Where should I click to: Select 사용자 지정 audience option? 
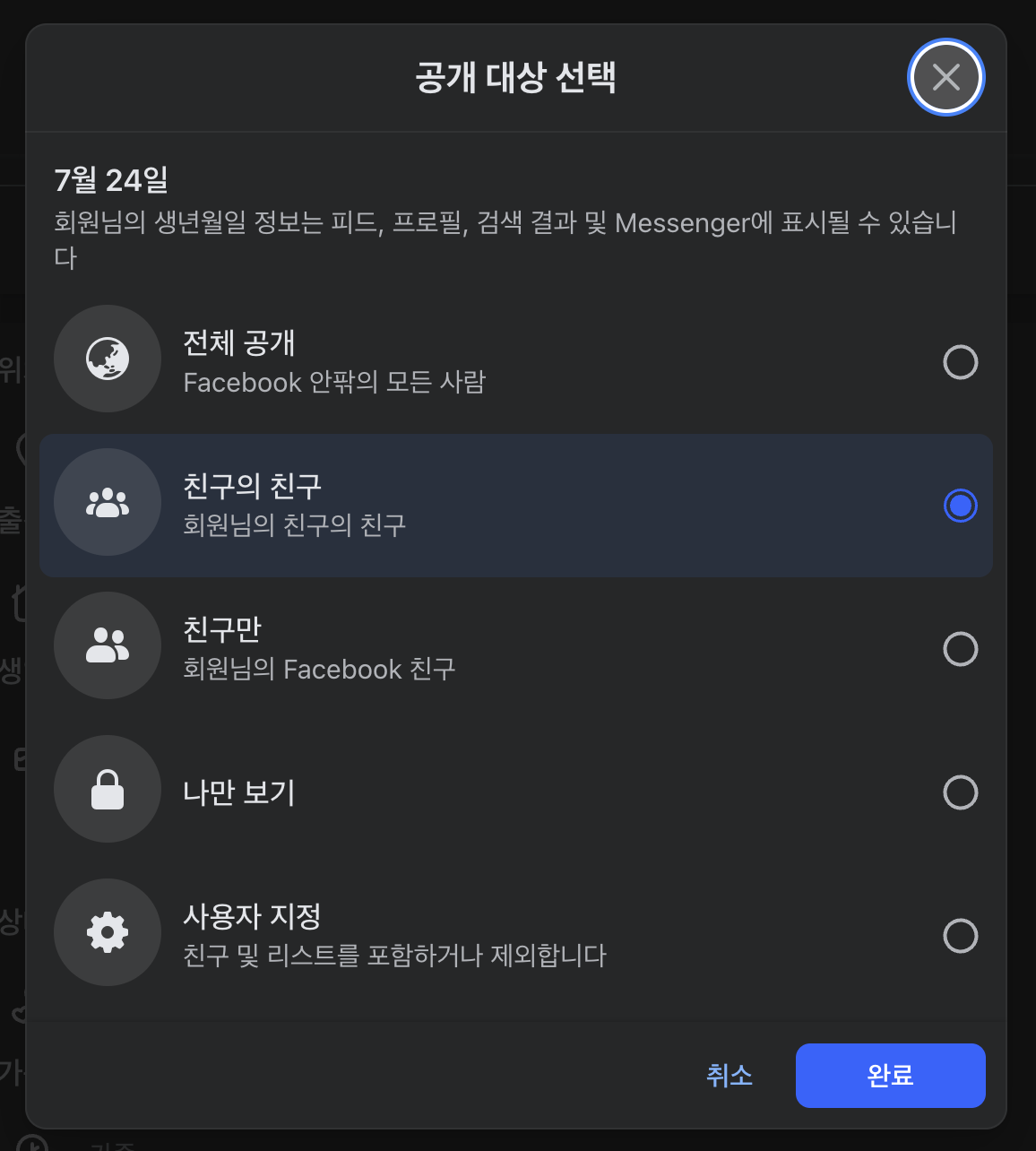click(960, 936)
